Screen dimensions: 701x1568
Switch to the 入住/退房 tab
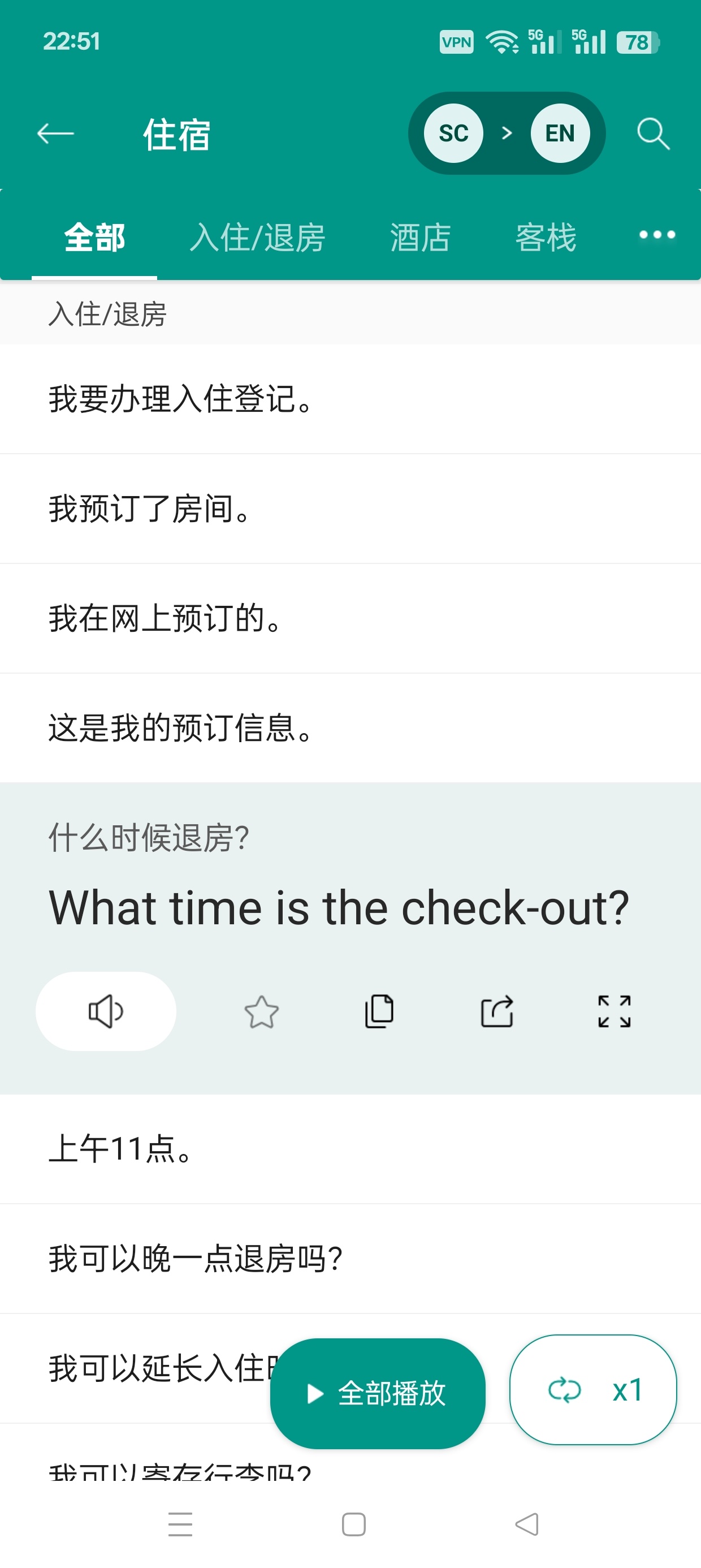pyautogui.click(x=257, y=238)
